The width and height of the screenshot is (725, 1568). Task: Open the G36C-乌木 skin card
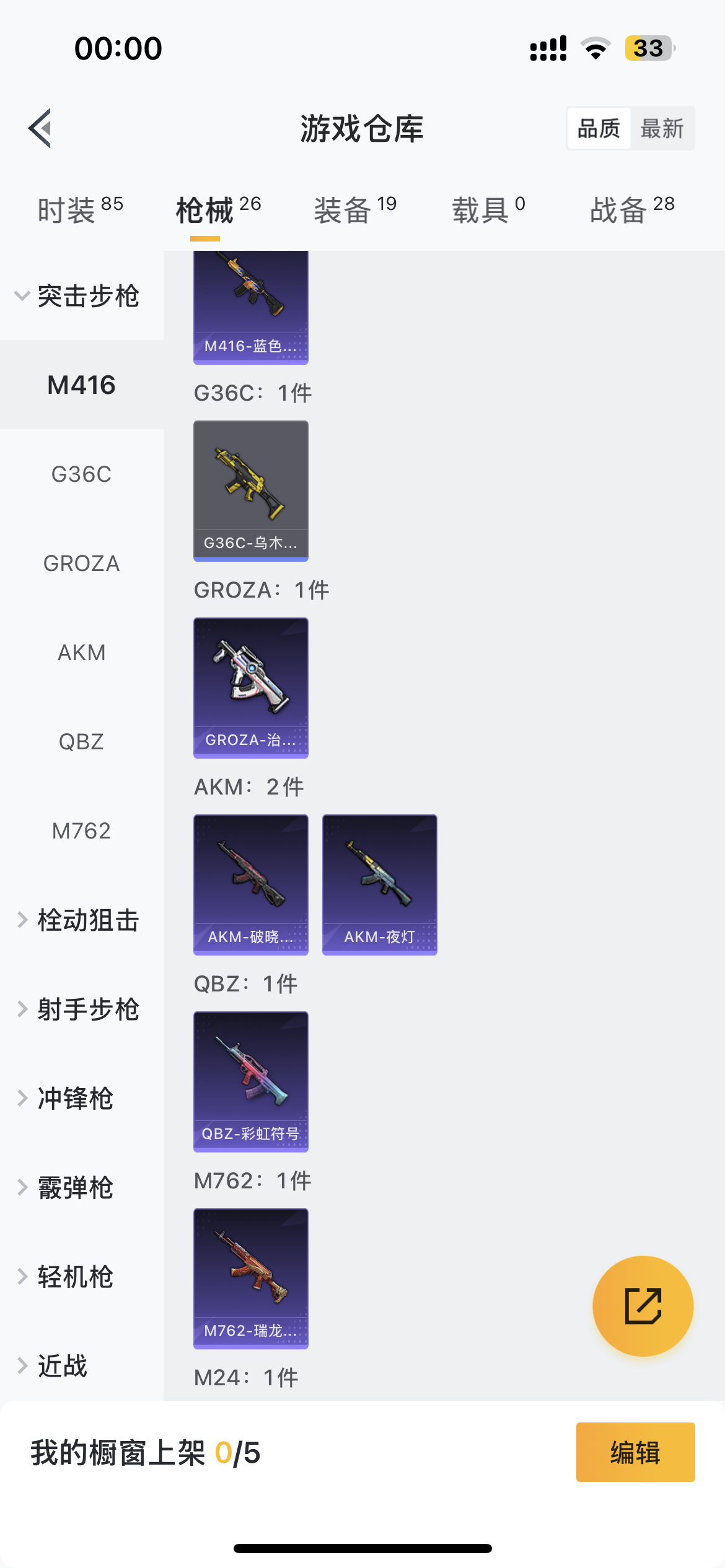(x=250, y=490)
